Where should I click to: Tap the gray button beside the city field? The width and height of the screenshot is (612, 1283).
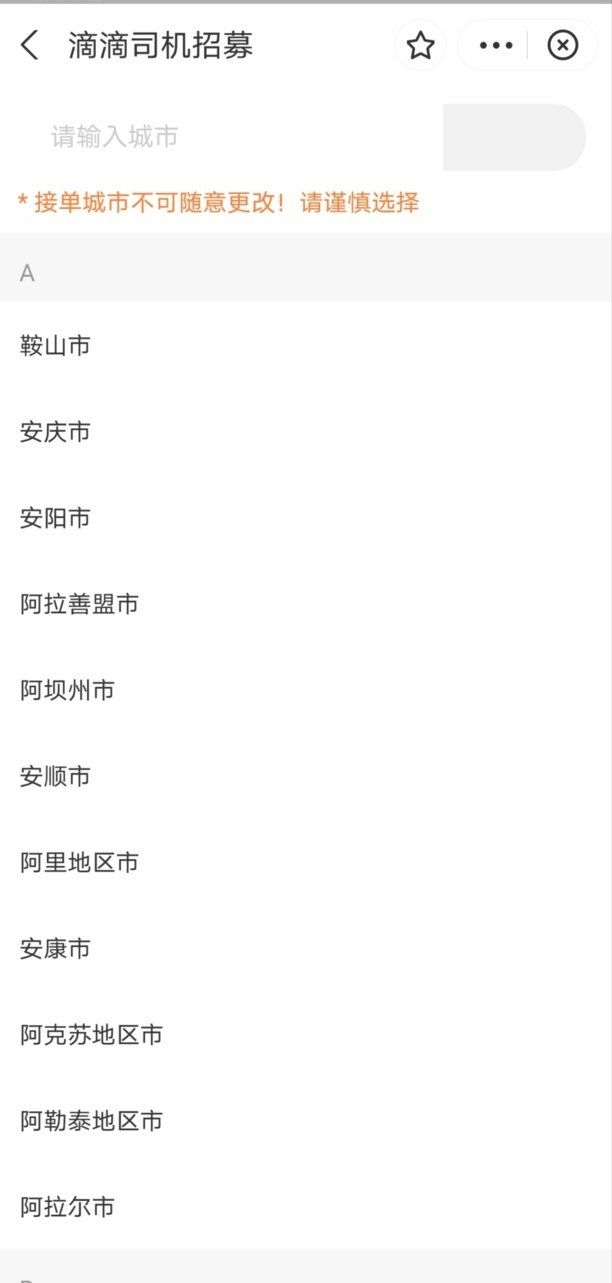pos(514,137)
